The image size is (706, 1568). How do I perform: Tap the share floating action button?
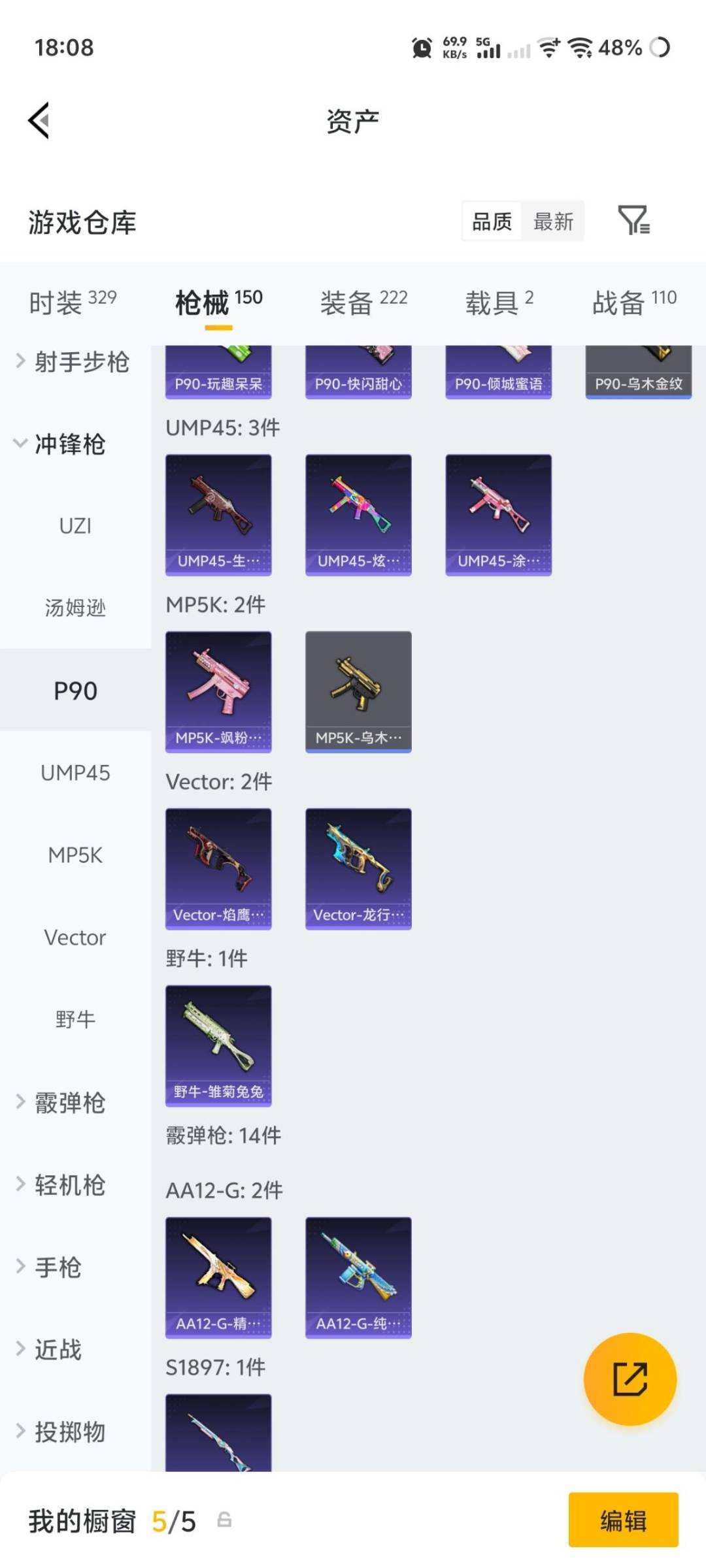coord(629,1379)
